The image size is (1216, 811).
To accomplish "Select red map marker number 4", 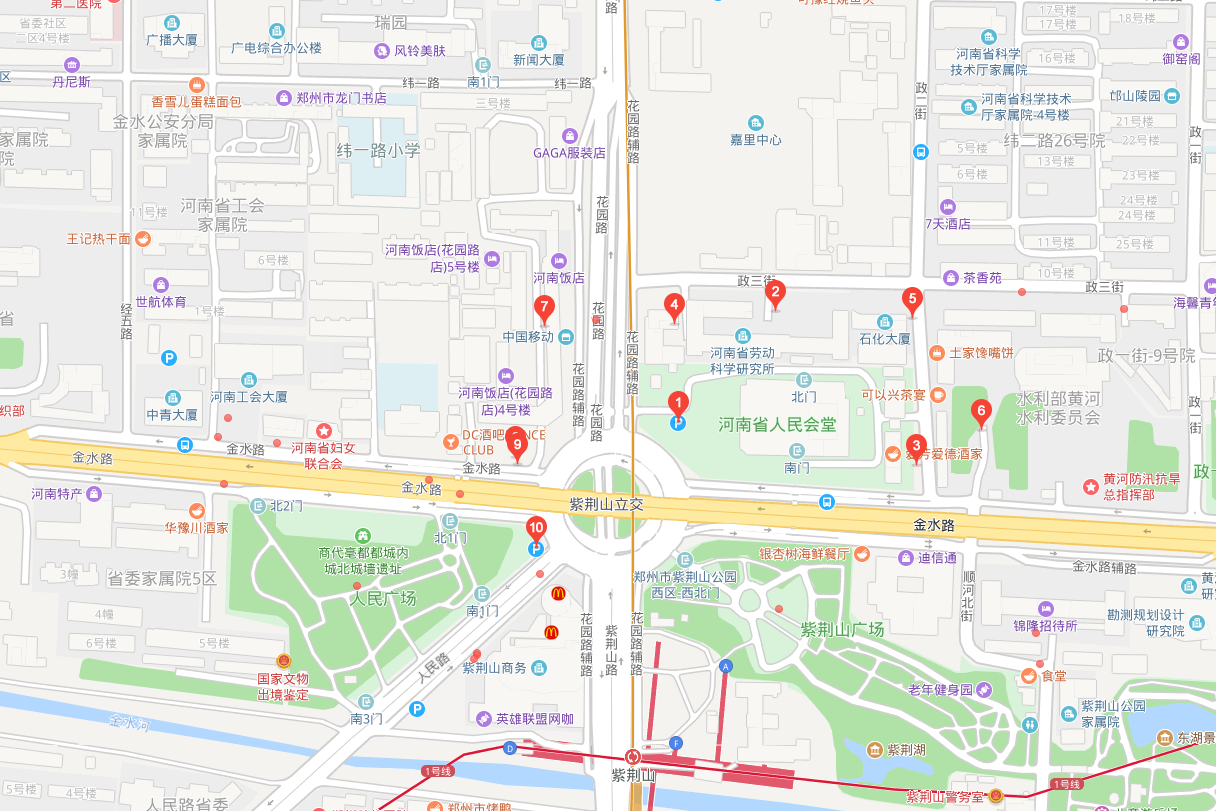I will click(x=675, y=305).
